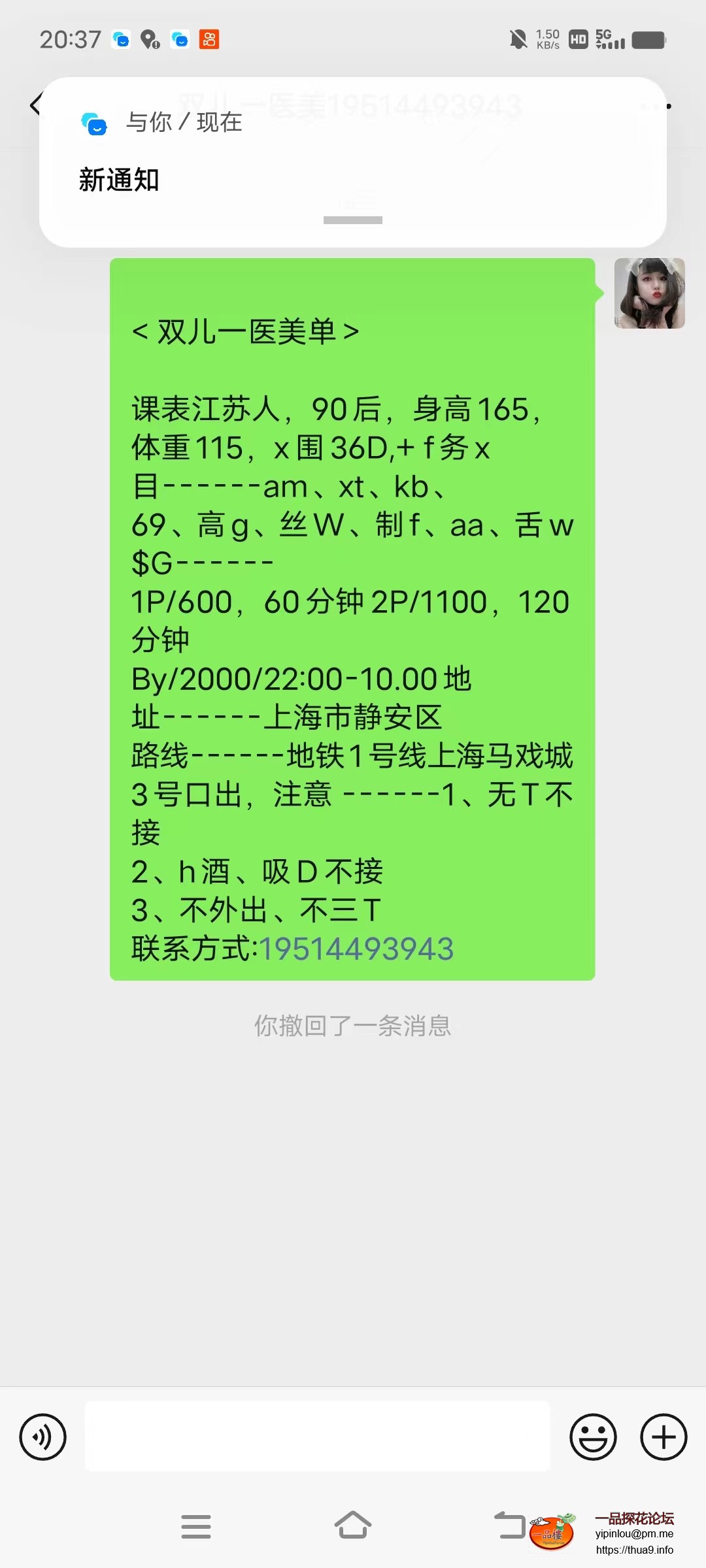The width and height of the screenshot is (706, 1568).
Task: Open the recalled message notification app icon
Action: point(93,123)
